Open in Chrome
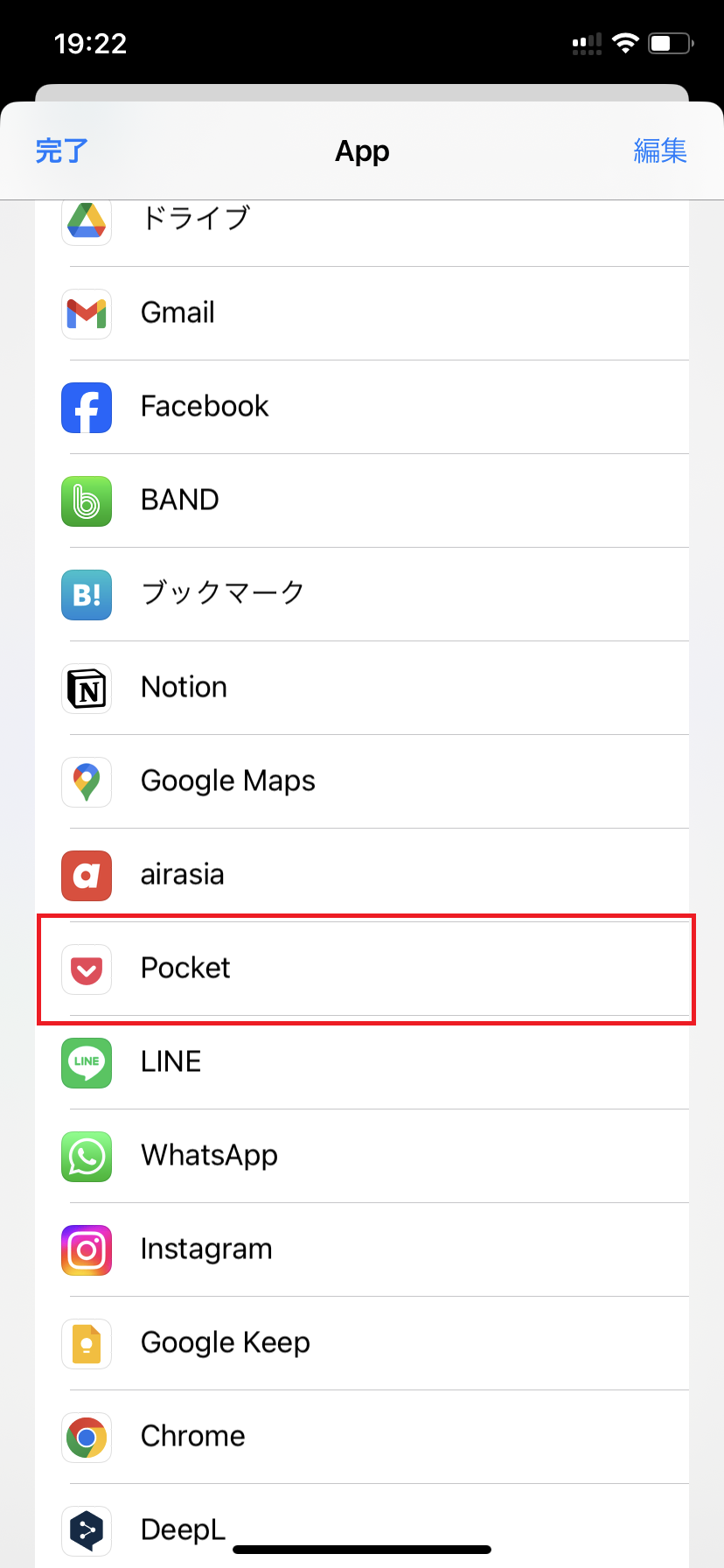This screenshot has height=1568, width=724. click(362, 1437)
